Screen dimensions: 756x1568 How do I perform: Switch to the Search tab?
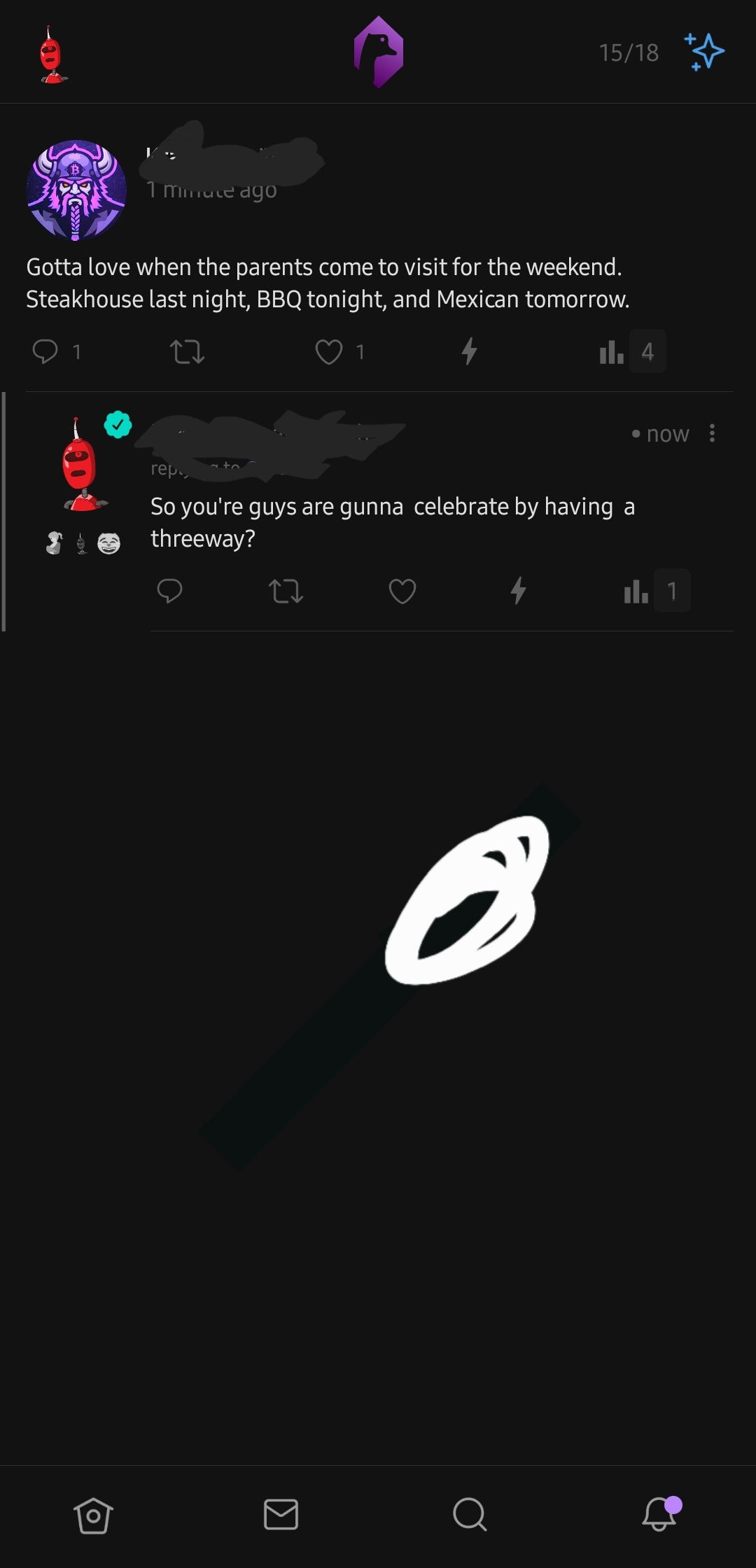470,1514
